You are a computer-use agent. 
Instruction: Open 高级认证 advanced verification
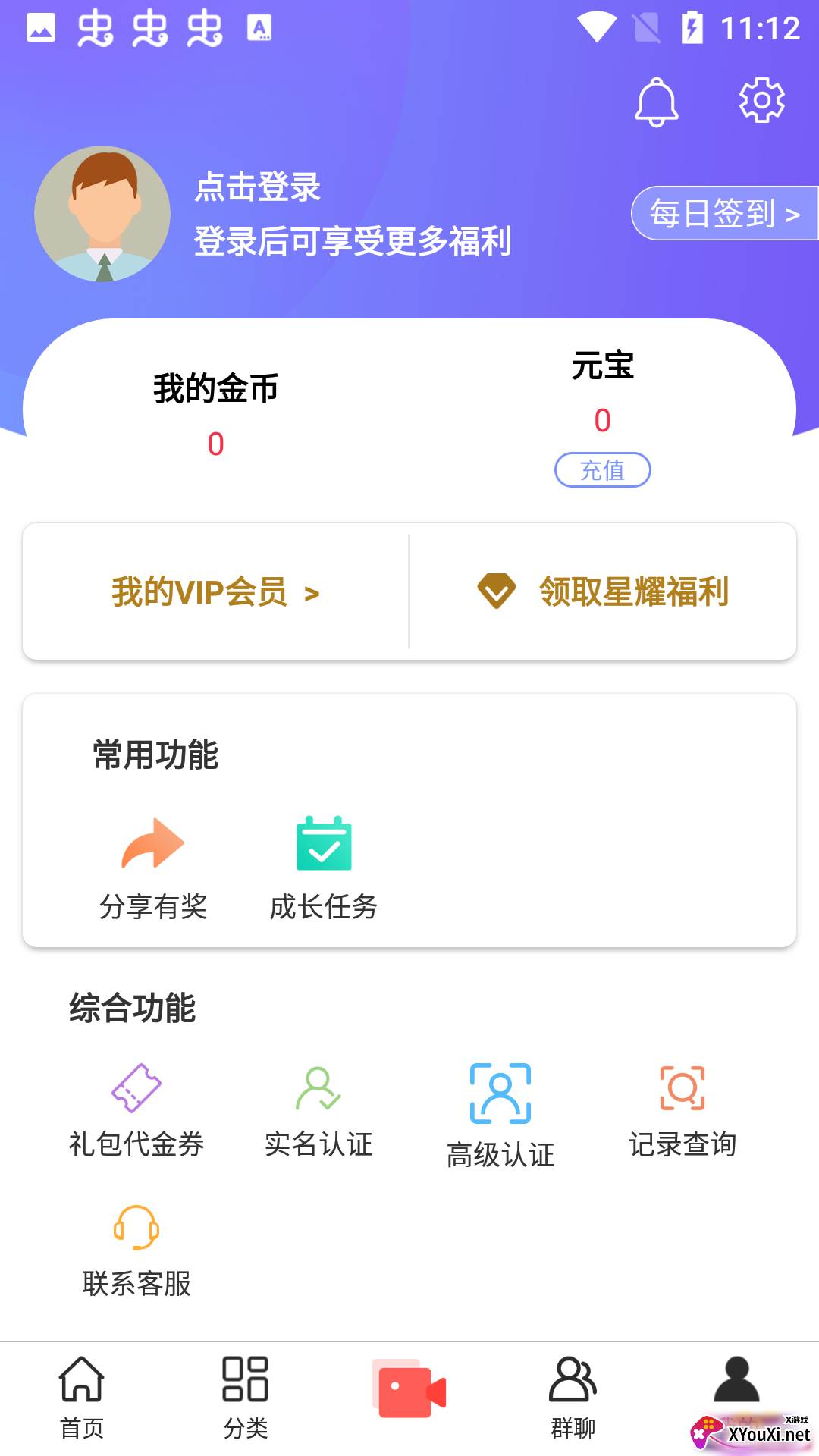[500, 1115]
